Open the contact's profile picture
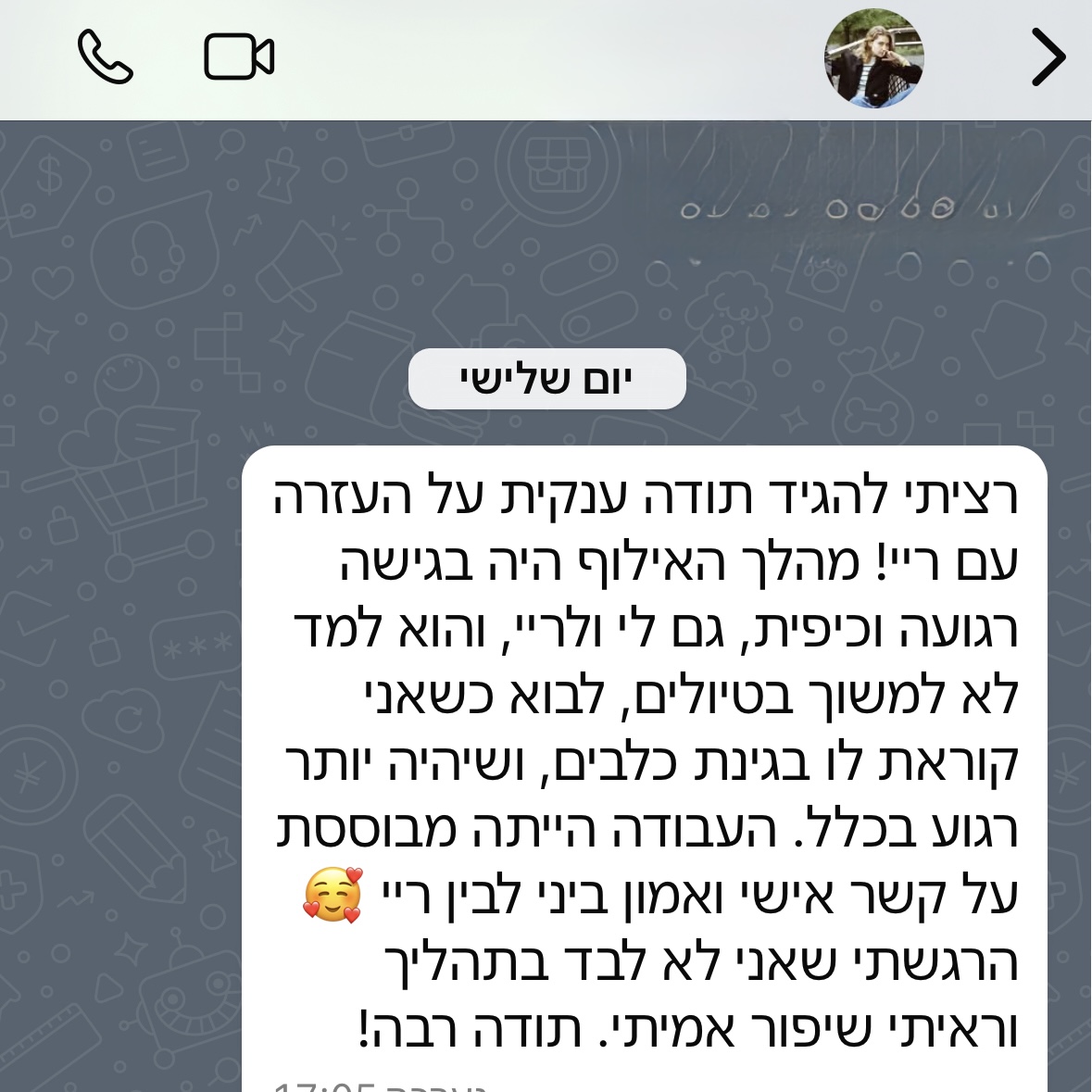The image size is (1092, 1092). coord(873,58)
